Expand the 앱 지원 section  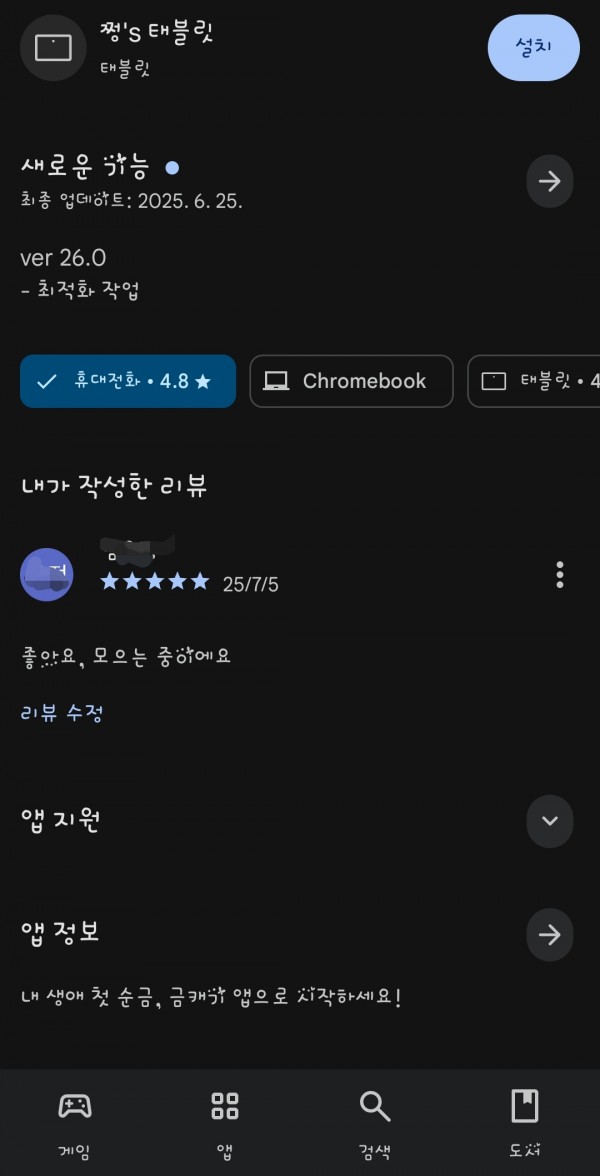[549, 821]
